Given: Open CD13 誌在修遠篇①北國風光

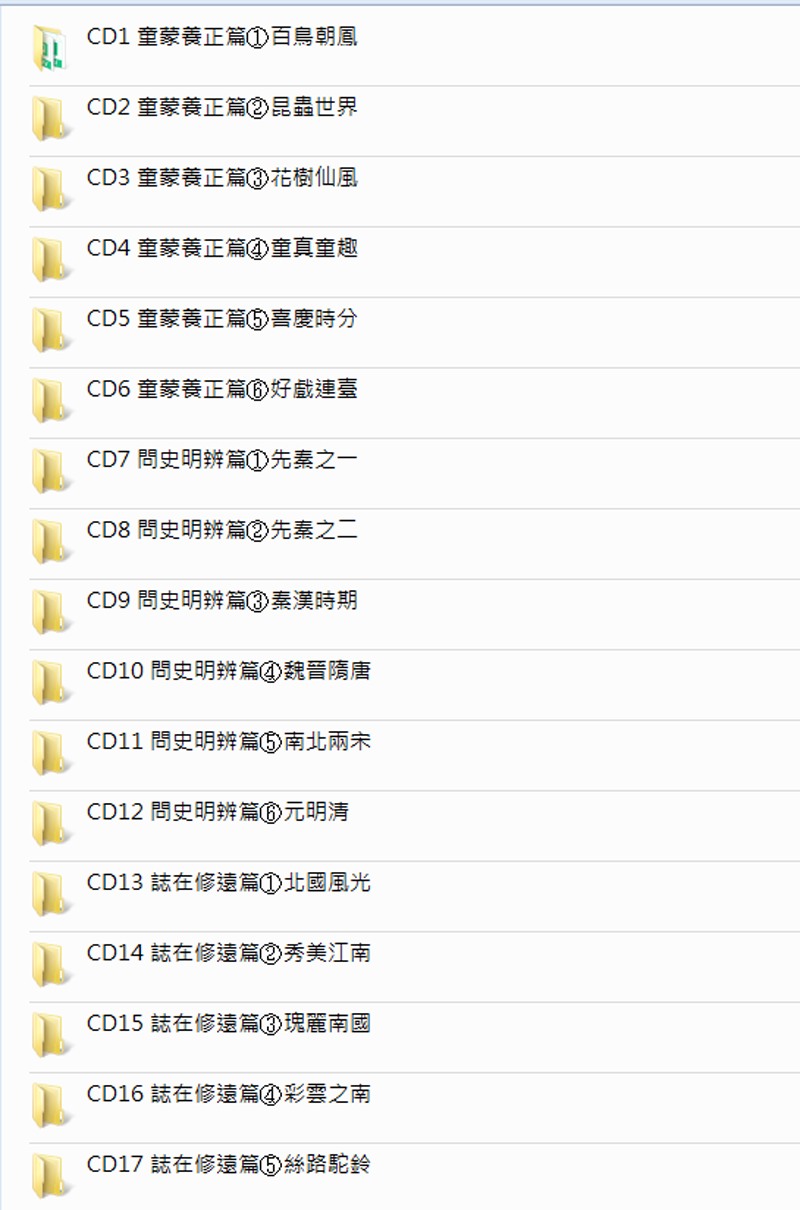Looking at the screenshot, I should pos(228,883).
